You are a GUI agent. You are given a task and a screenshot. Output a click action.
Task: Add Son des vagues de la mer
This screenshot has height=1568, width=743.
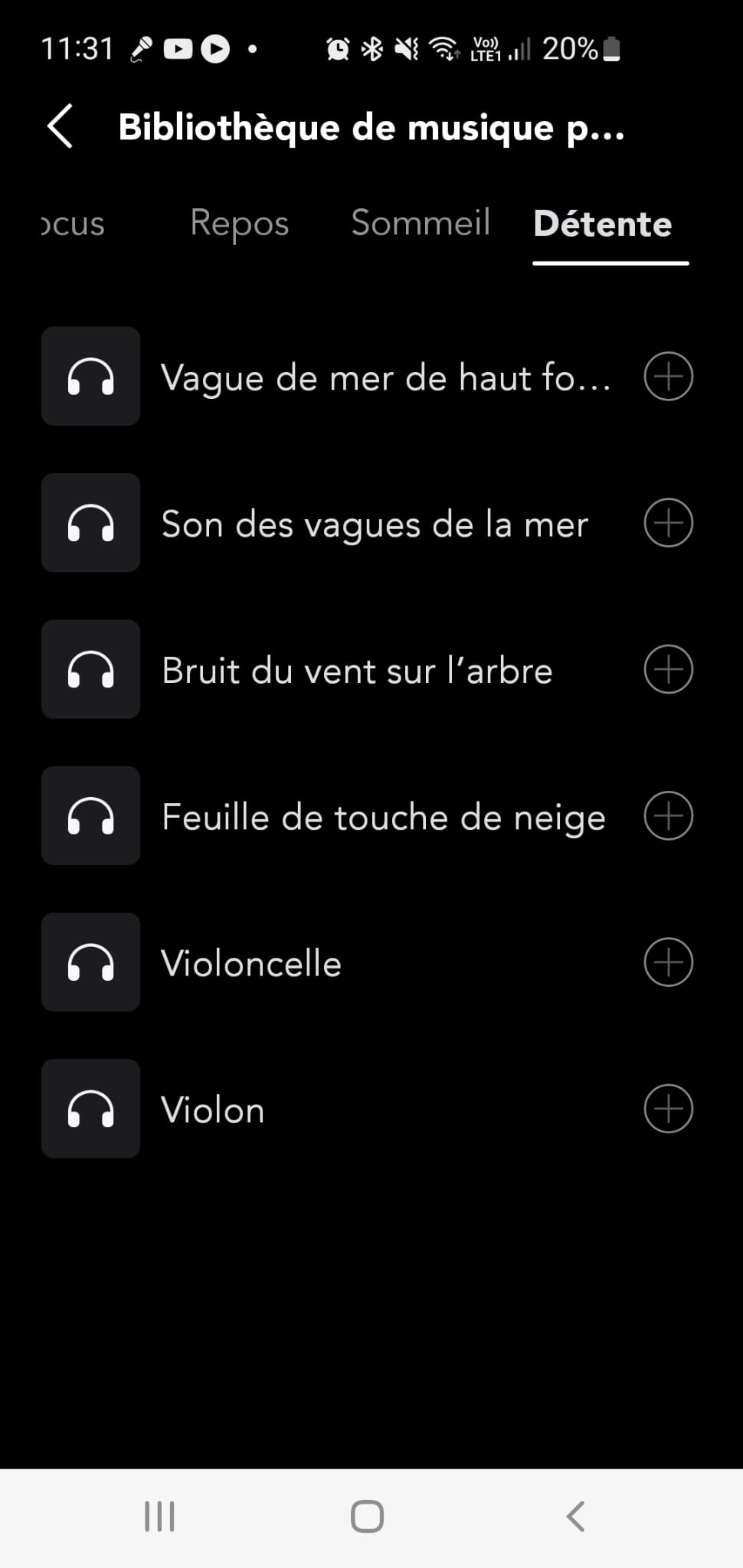point(668,523)
